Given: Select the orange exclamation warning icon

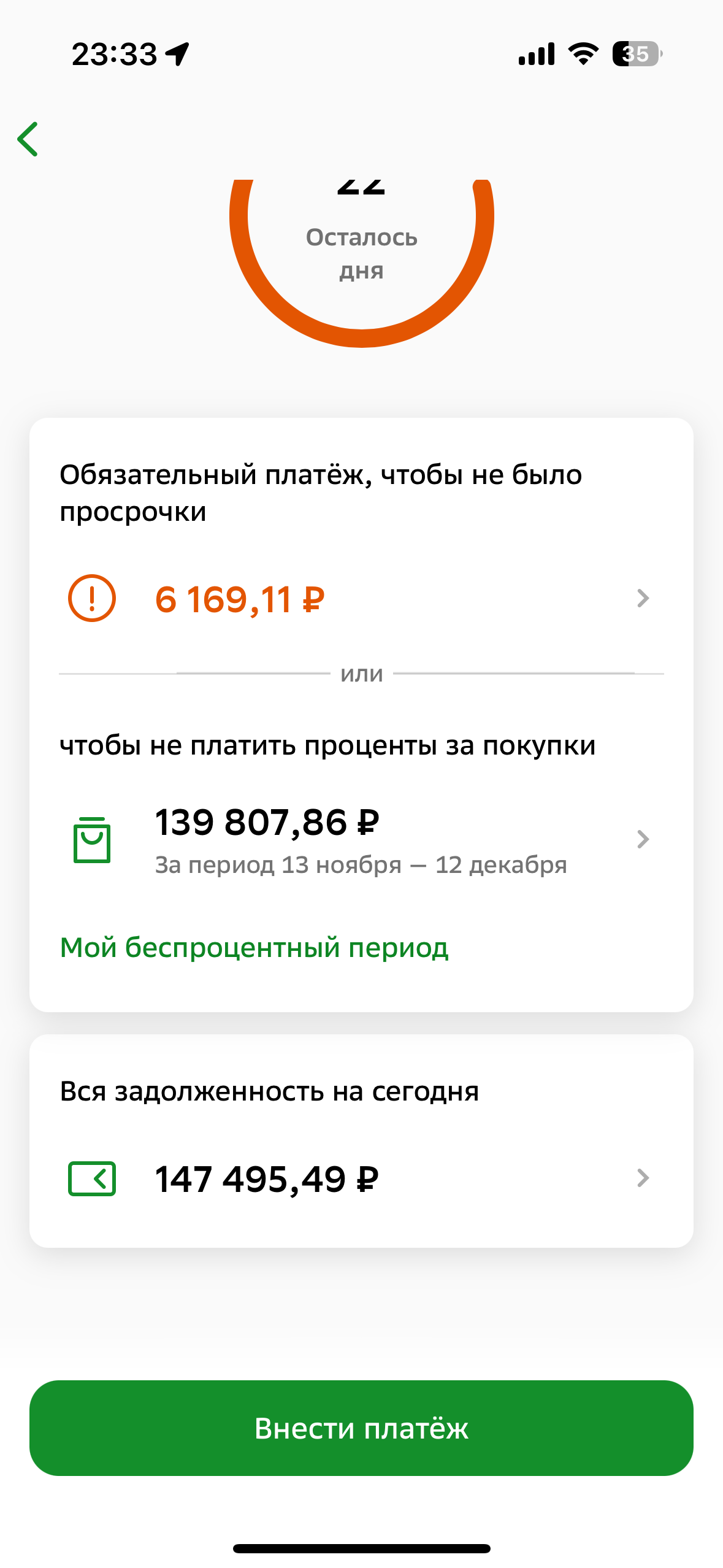Looking at the screenshot, I should coord(91,598).
